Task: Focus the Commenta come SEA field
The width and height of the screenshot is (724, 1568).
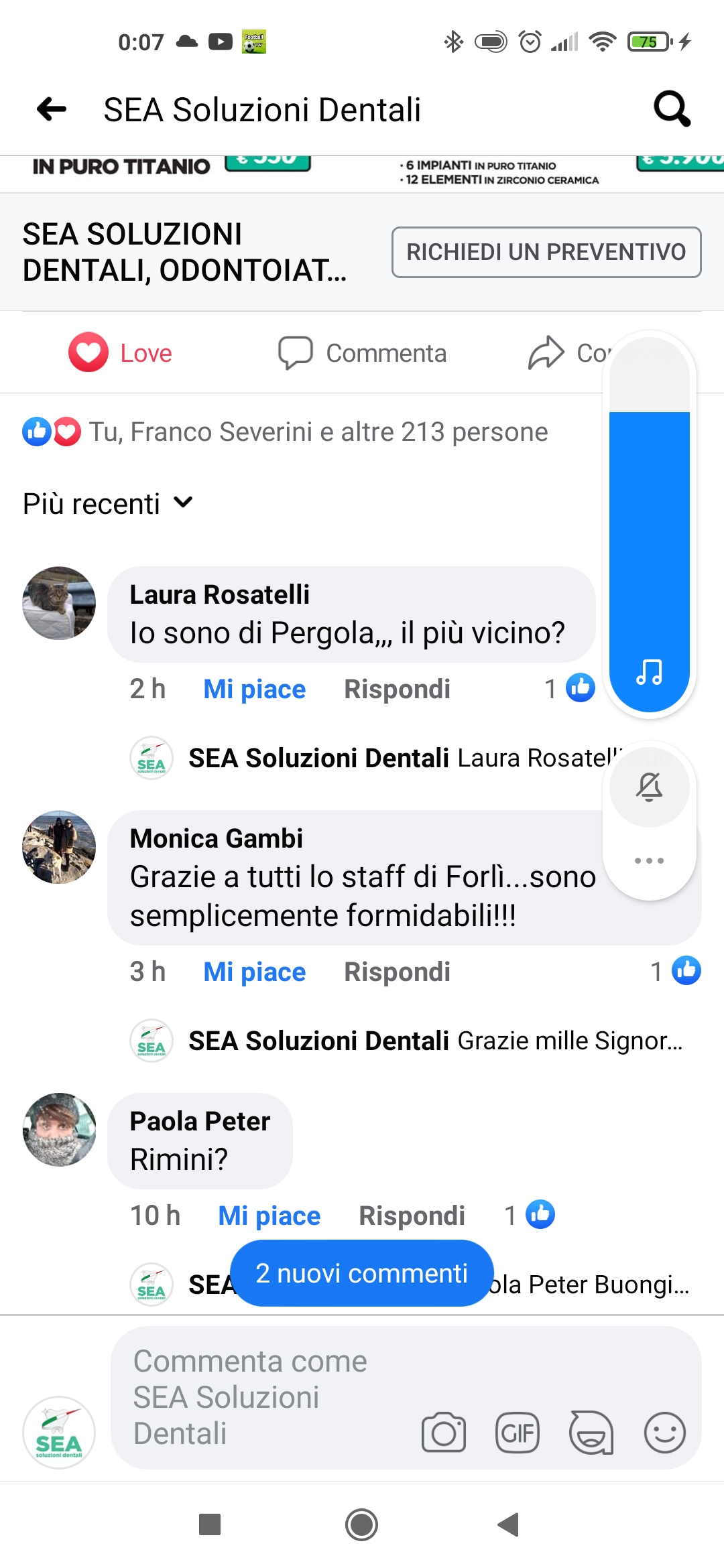Action: pyautogui.click(x=268, y=1398)
